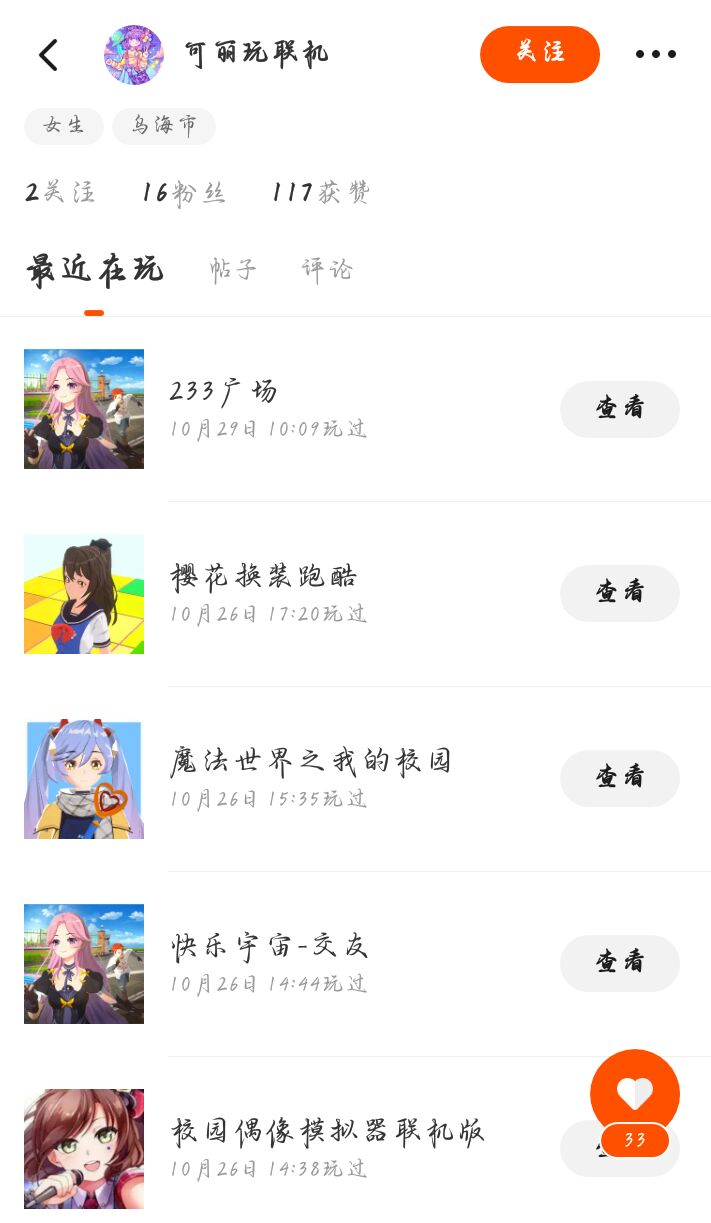Switch to the 帖子 tab
Screen dimensions: 711x1223
(x=233, y=270)
